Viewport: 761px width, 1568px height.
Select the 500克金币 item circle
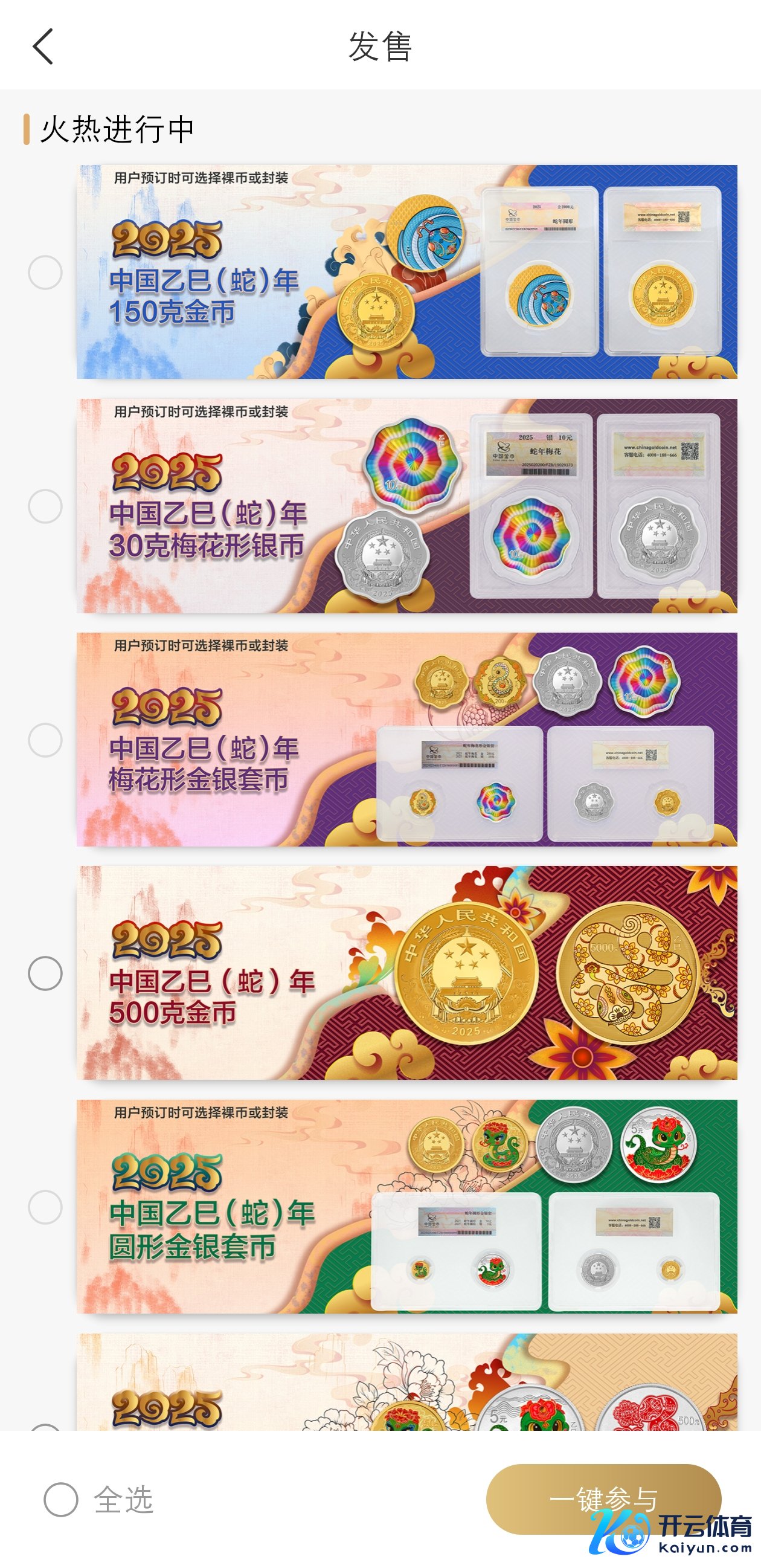tap(45, 973)
